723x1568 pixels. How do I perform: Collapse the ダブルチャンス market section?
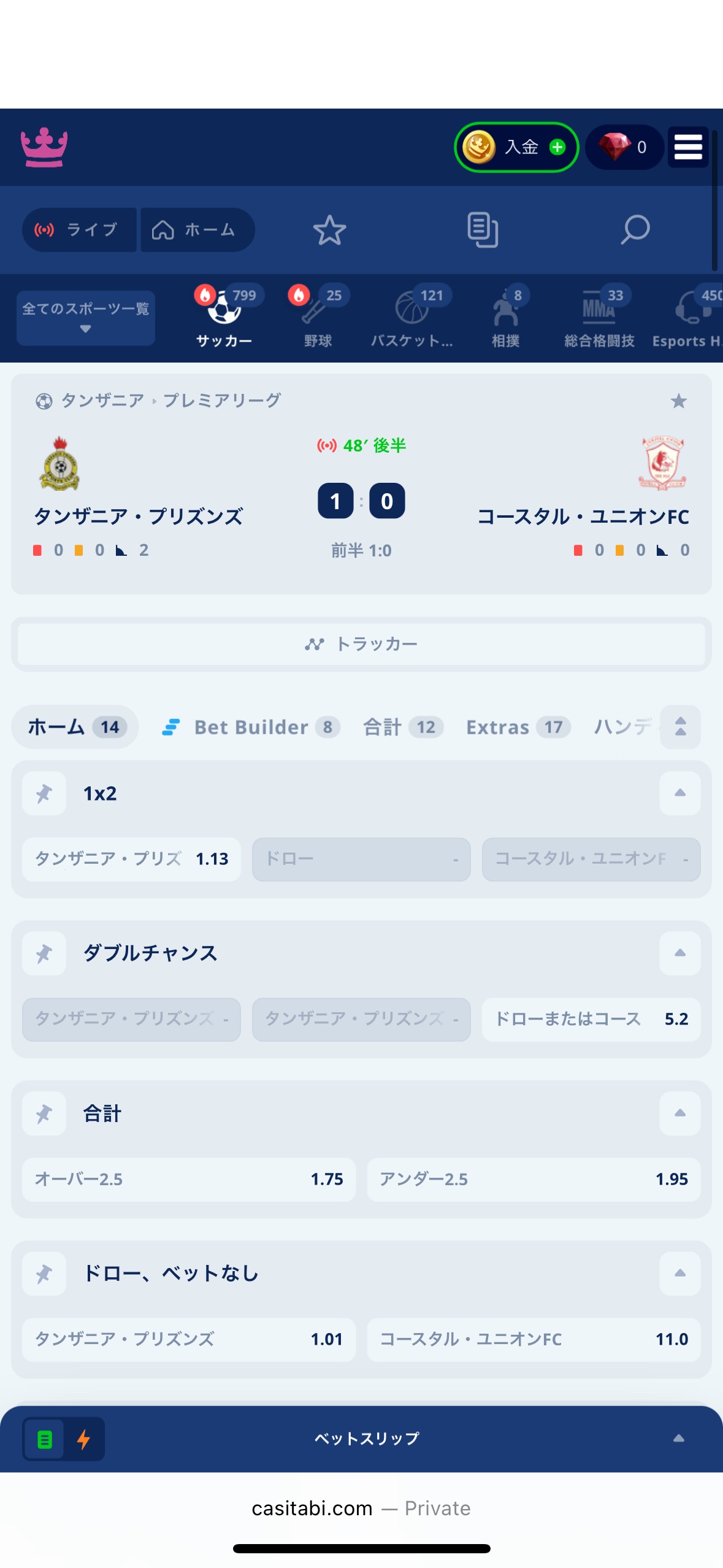(679, 953)
